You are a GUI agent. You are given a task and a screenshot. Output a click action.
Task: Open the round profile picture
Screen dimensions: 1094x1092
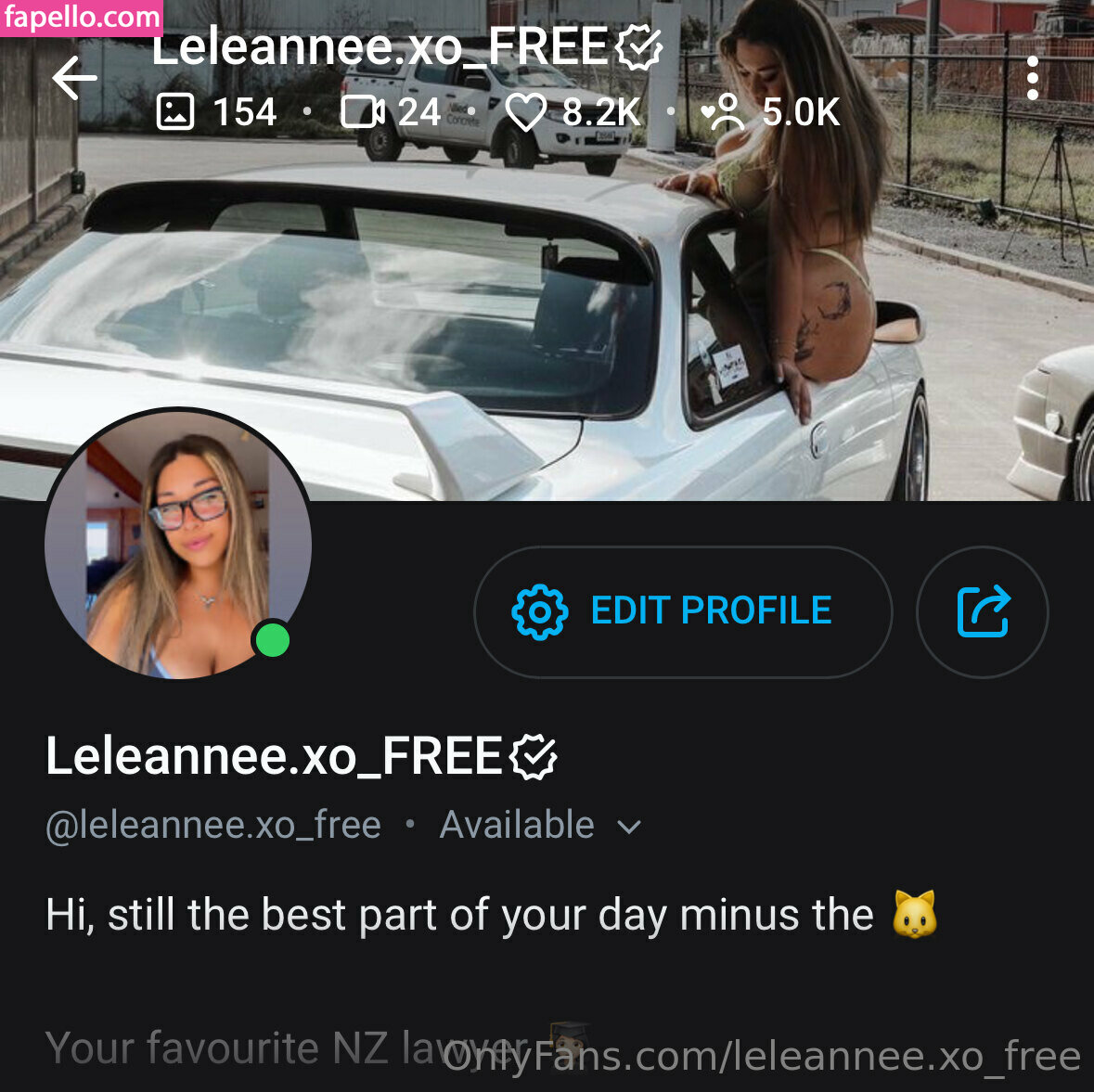click(177, 546)
